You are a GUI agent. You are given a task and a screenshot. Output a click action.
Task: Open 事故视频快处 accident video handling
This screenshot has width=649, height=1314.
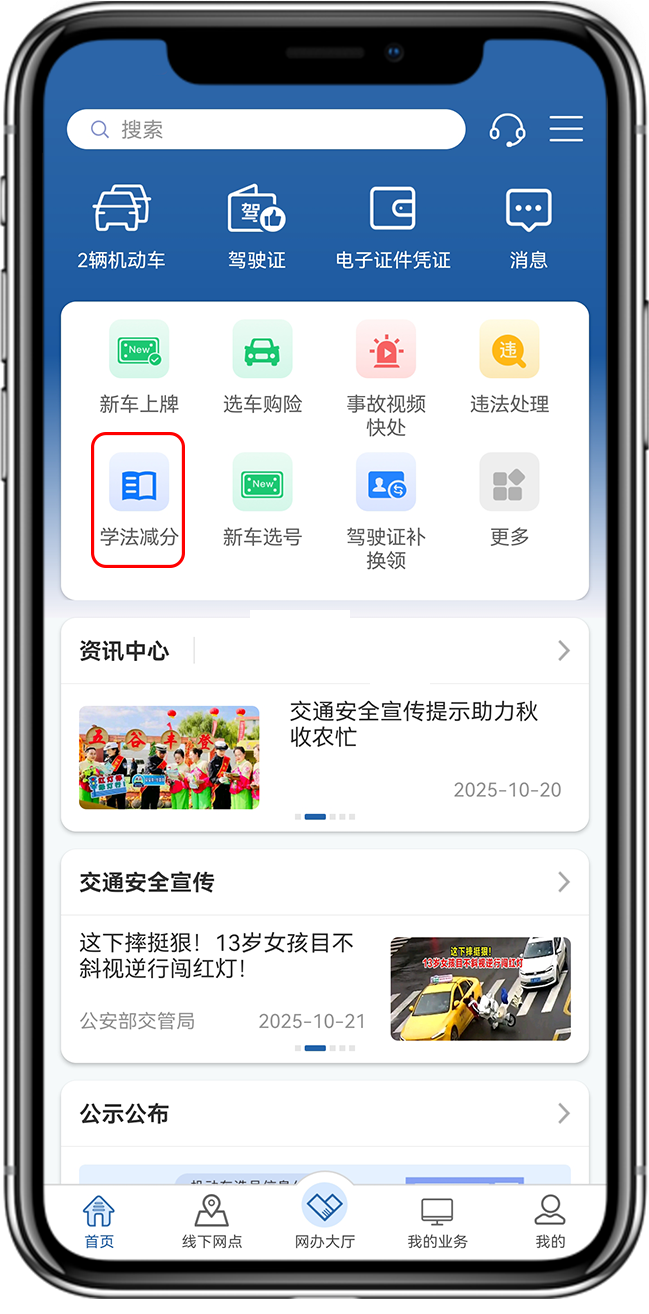pyautogui.click(x=386, y=375)
